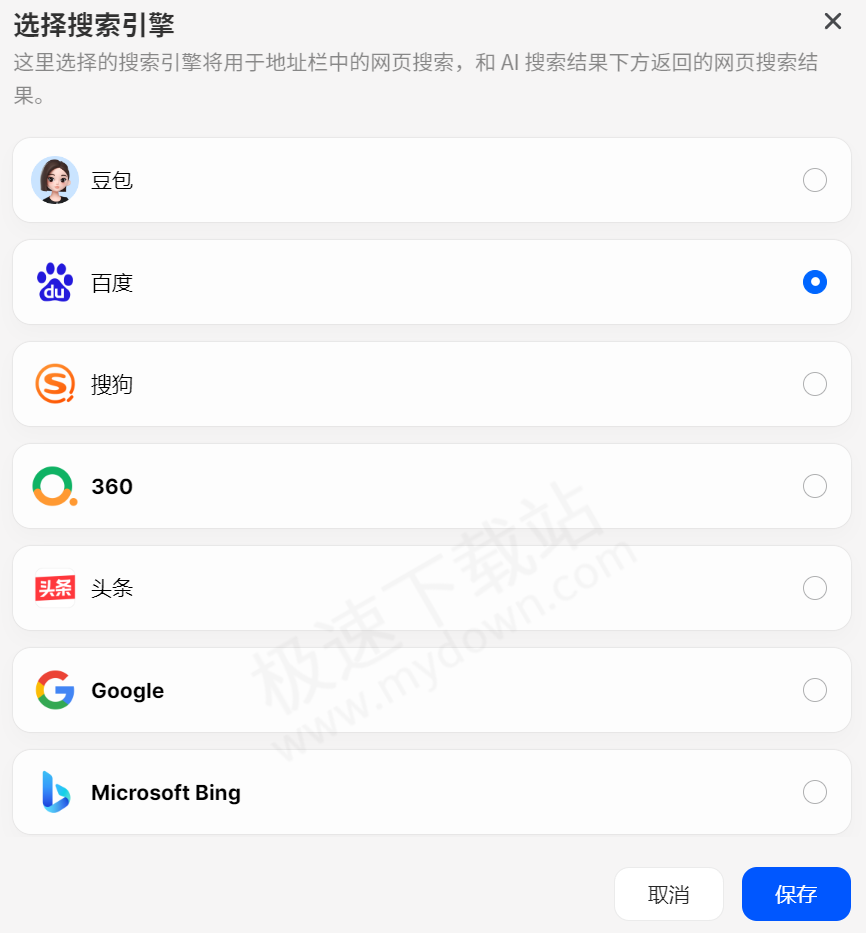Select the Microsoft Bing radio button
The image size is (866, 933).
(x=815, y=792)
